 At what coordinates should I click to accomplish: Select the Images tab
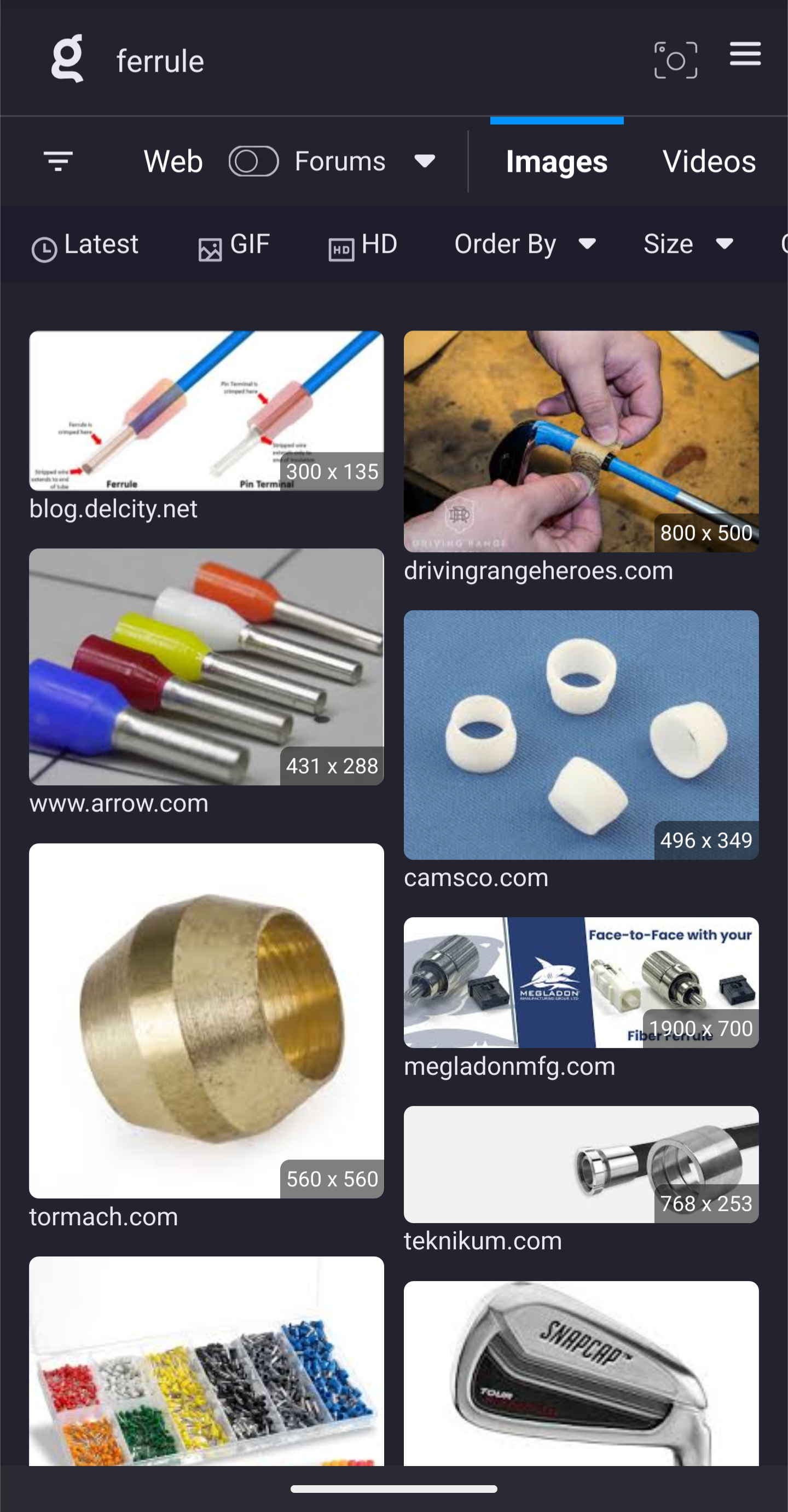[556, 161]
